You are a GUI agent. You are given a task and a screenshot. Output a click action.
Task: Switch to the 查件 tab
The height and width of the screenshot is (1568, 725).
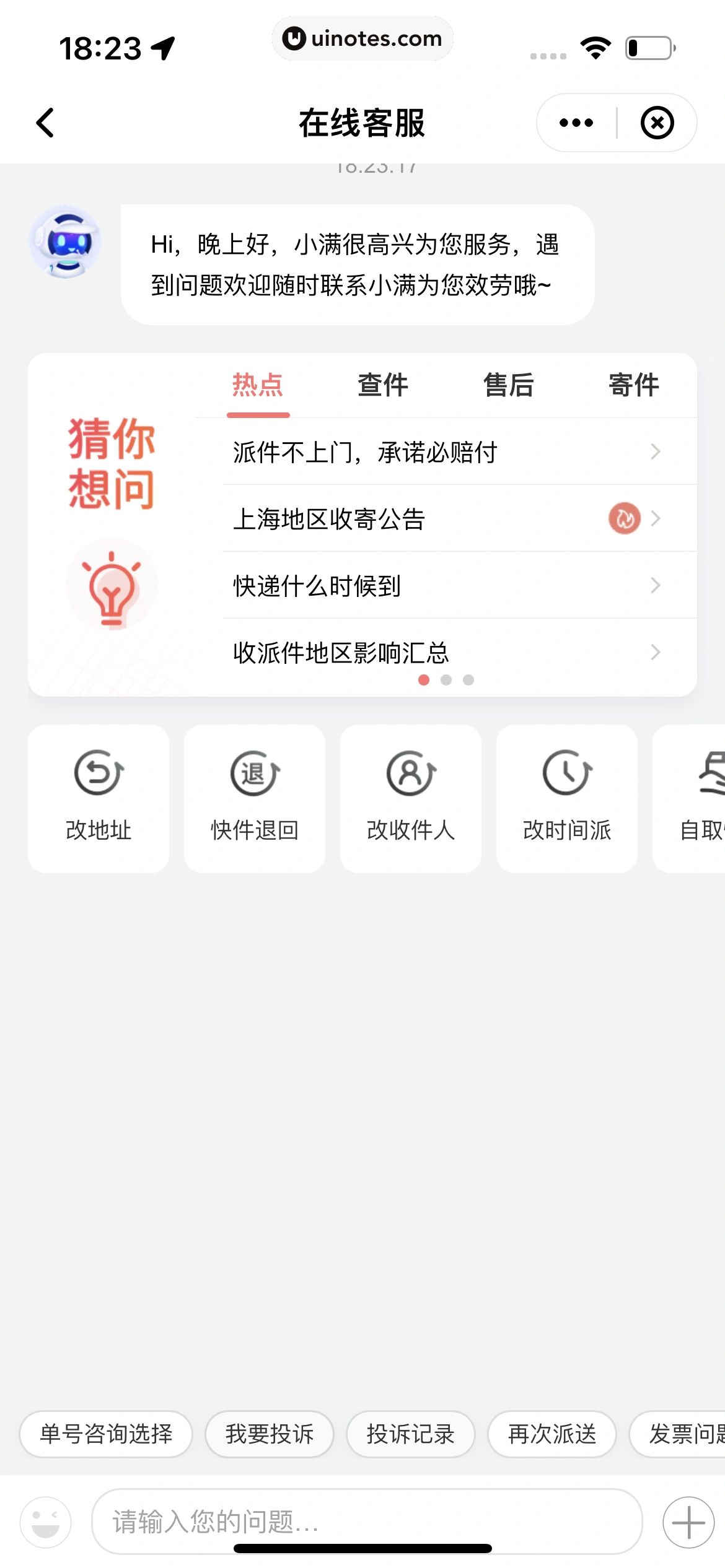pos(382,385)
